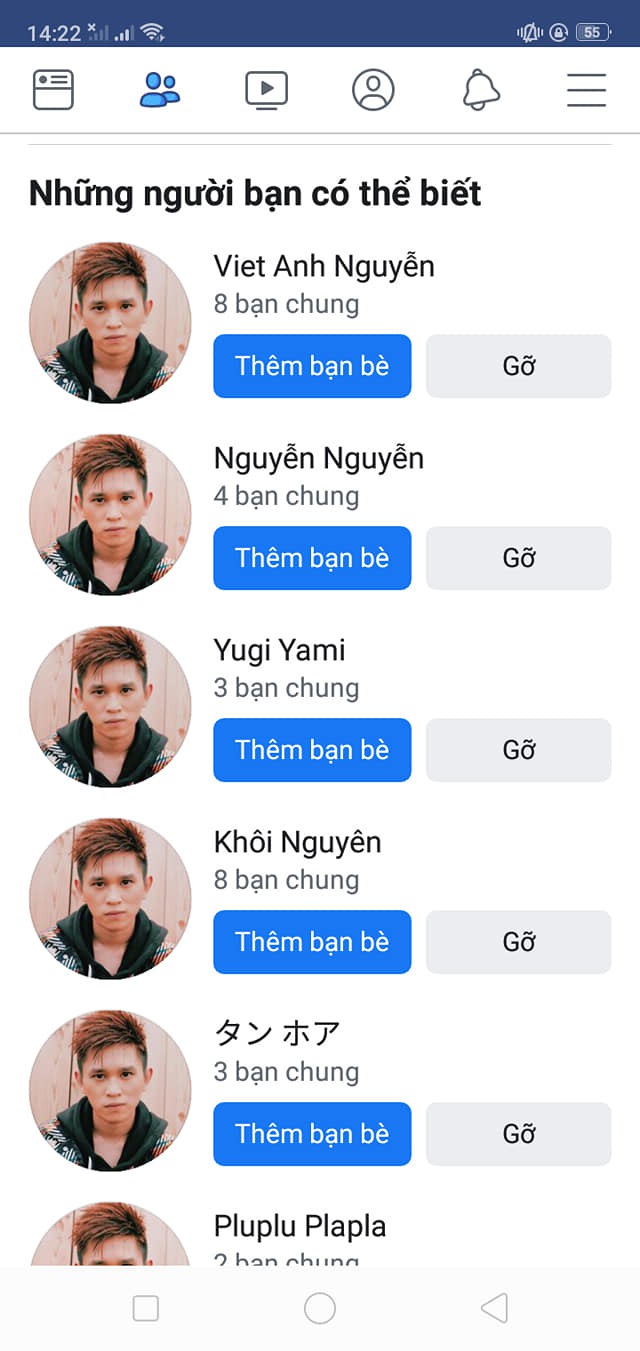Open Pluplu Plapla's profile
This screenshot has width=640, height=1351.
click(x=300, y=1226)
